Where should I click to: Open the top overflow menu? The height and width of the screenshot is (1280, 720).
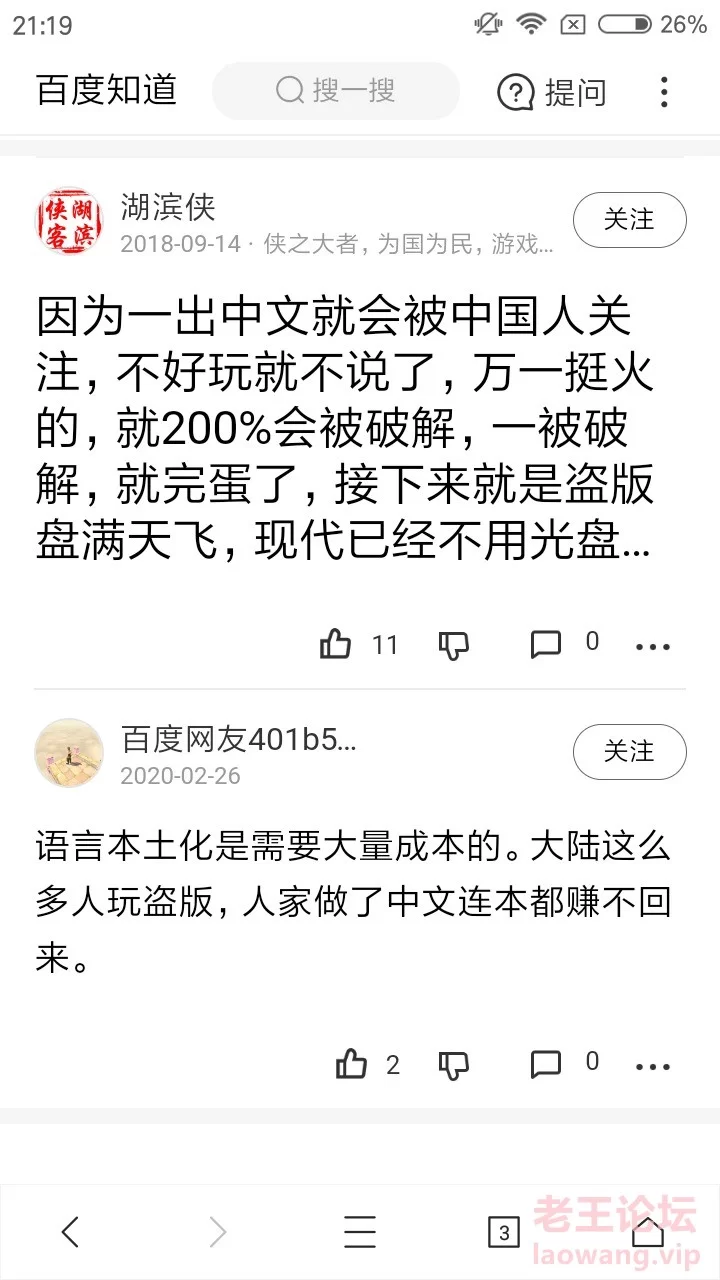(x=664, y=92)
